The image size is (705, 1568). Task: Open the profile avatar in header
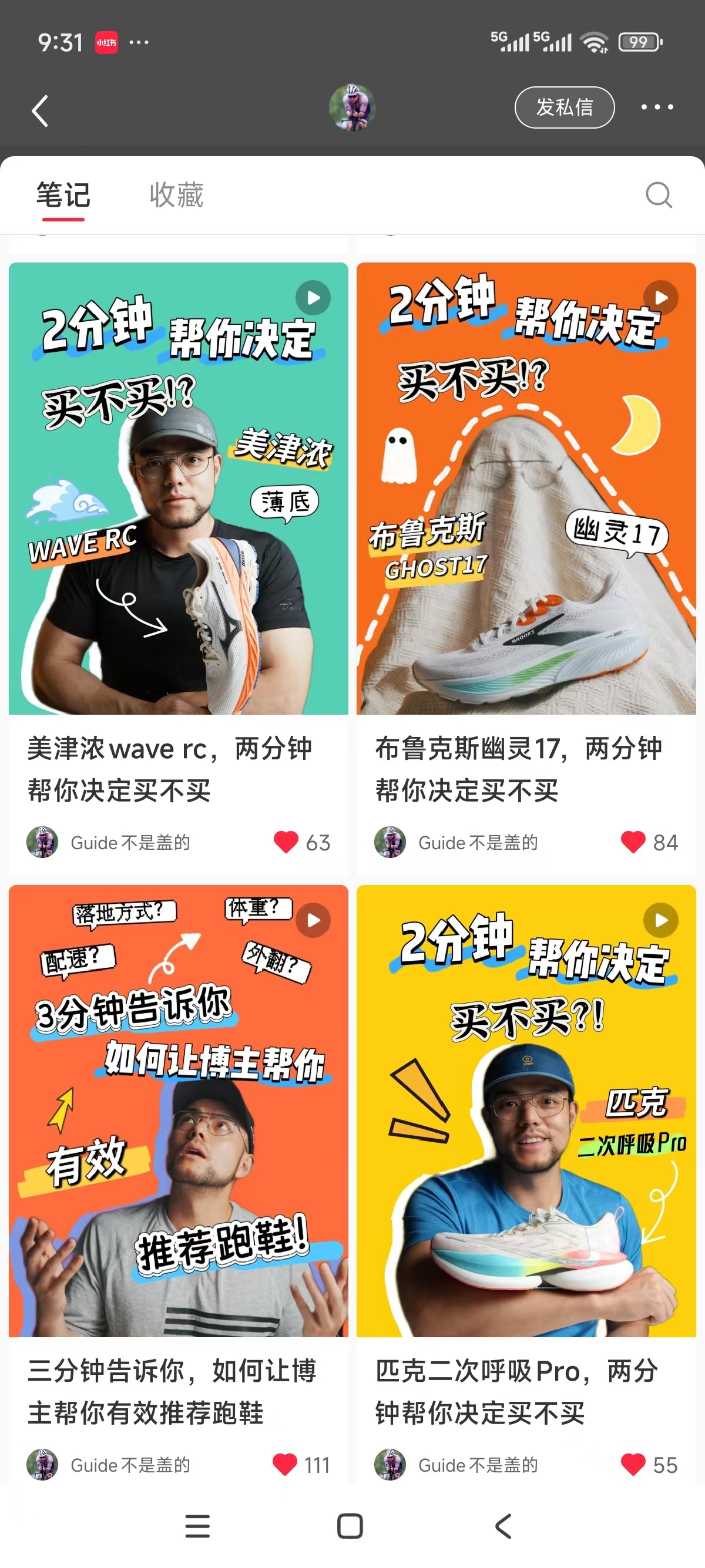click(352, 107)
